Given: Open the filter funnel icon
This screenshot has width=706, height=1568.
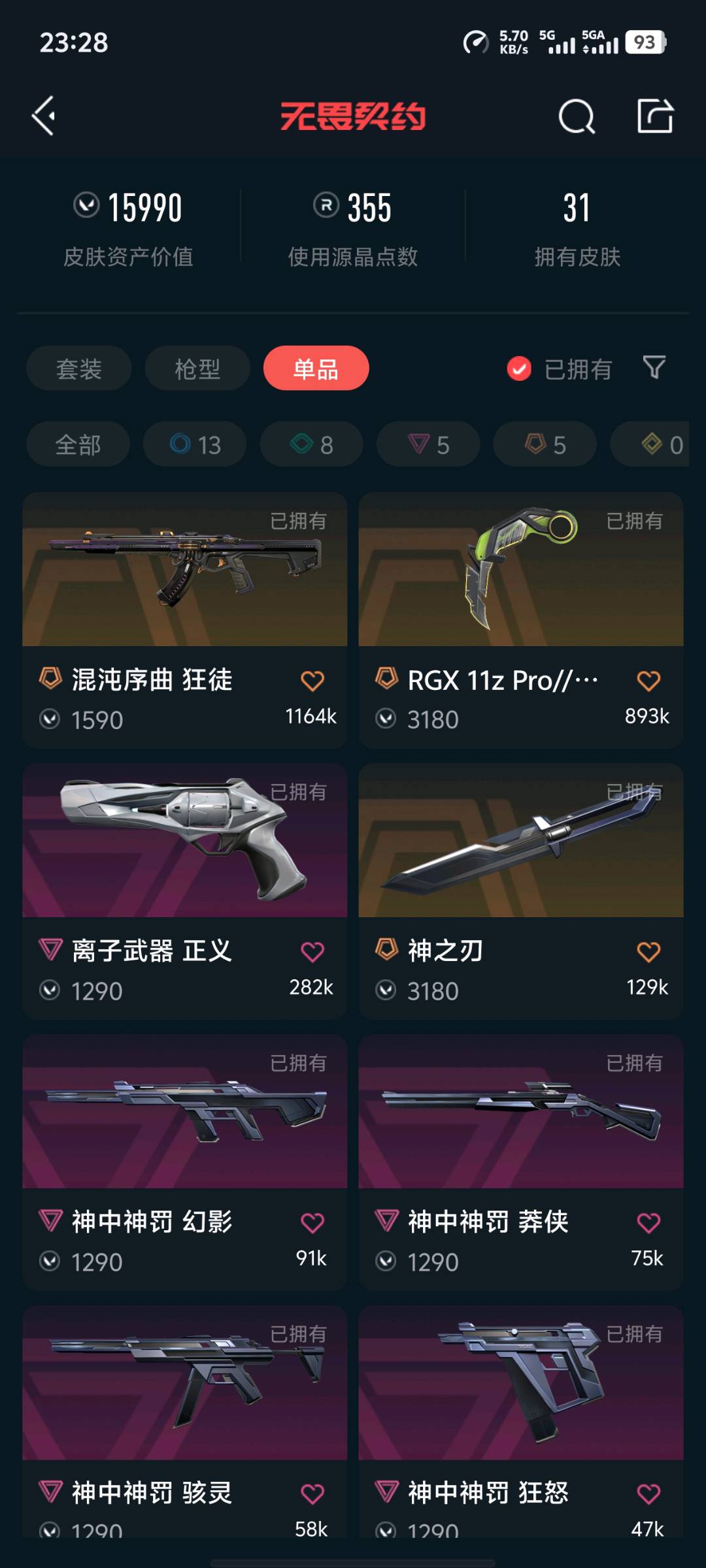Looking at the screenshot, I should 654,367.
